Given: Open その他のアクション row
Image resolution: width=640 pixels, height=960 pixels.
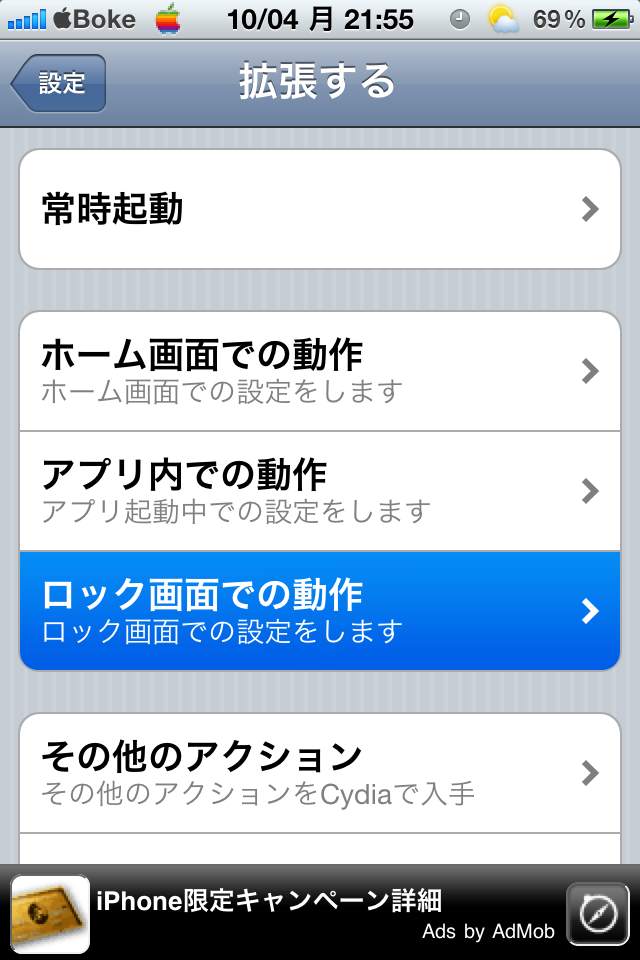Looking at the screenshot, I should click(x=320, y=773).
